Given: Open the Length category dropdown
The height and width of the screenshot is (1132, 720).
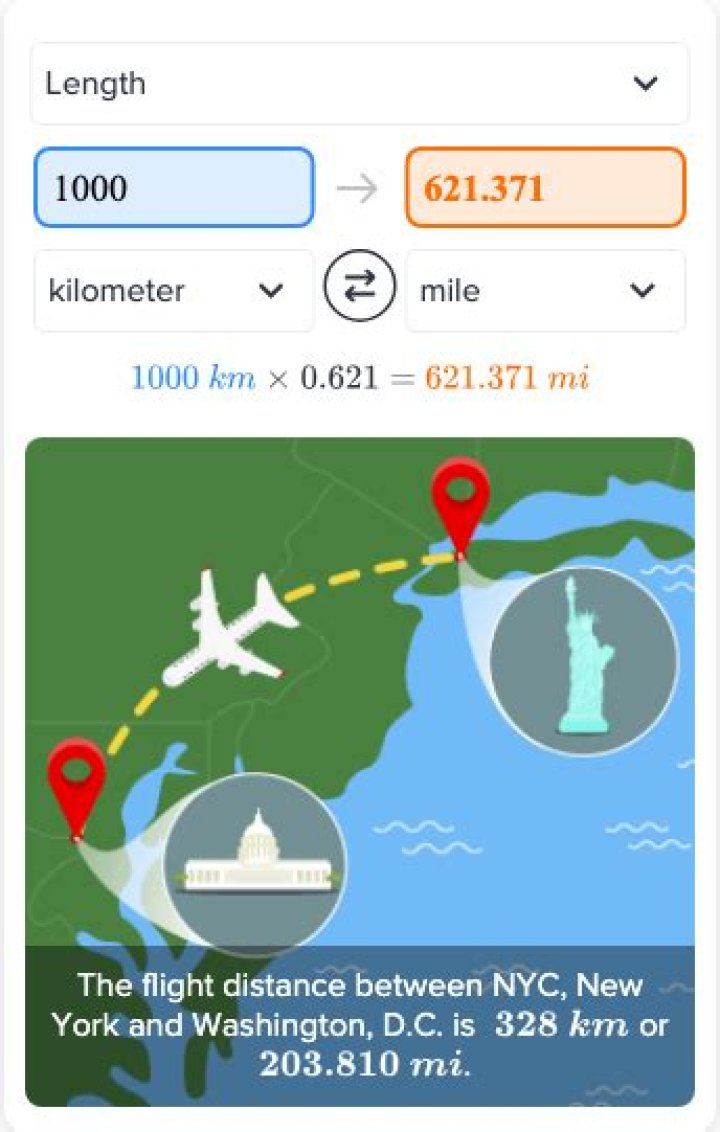Looking at the screenshot, I should [359, 84].
